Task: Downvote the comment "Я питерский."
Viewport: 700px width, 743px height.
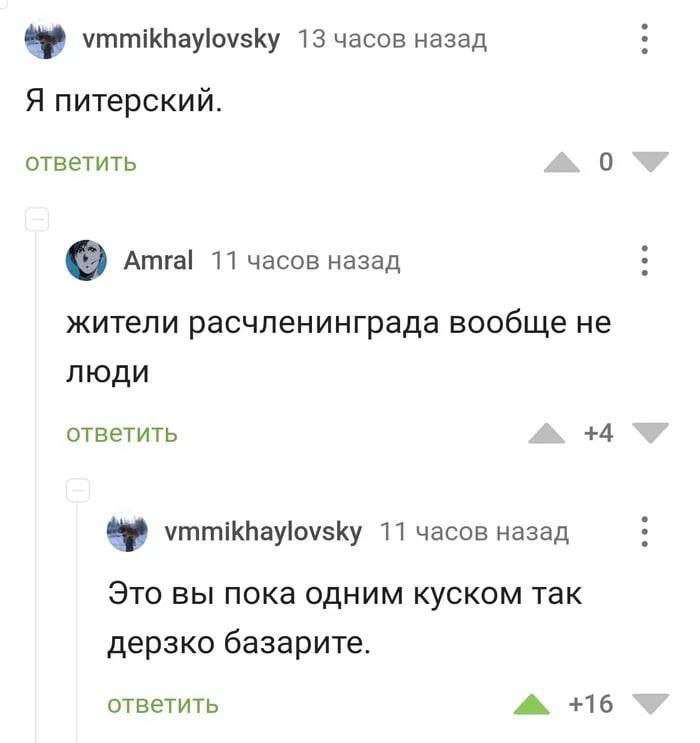Action: (x=649, y=162)
